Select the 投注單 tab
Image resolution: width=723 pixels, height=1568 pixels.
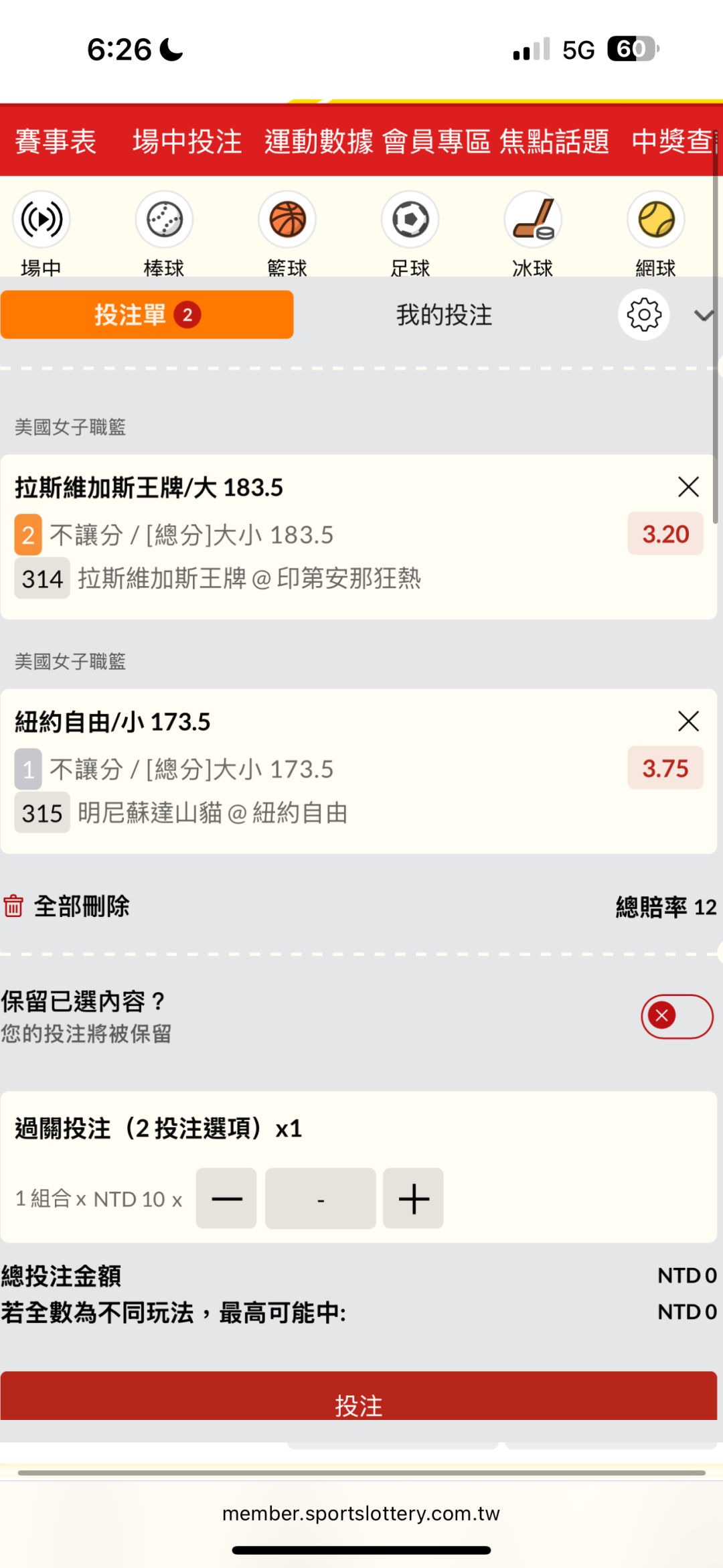coord(147,315)
